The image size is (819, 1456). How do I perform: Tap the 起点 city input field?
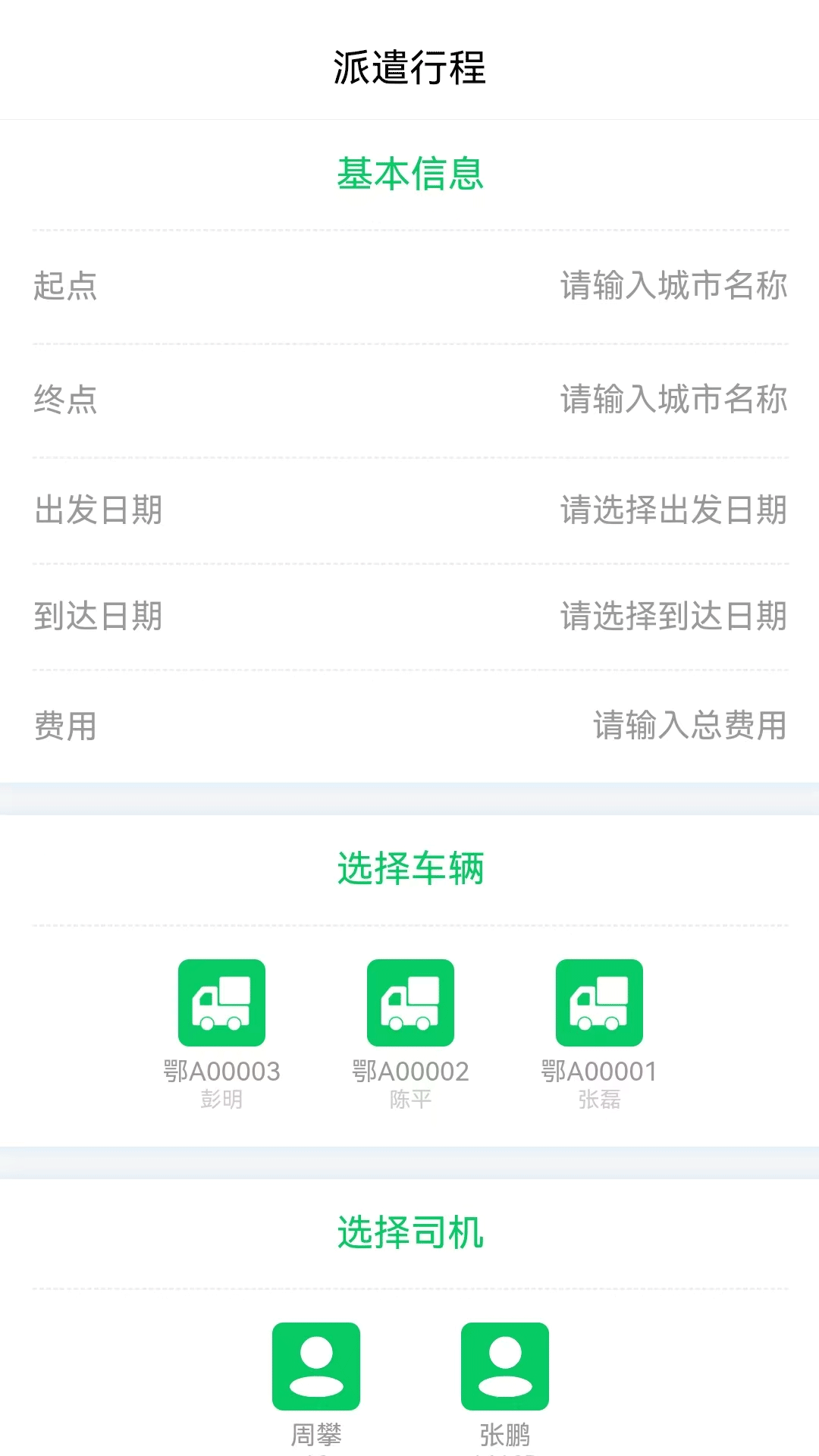tap(673, 287)
